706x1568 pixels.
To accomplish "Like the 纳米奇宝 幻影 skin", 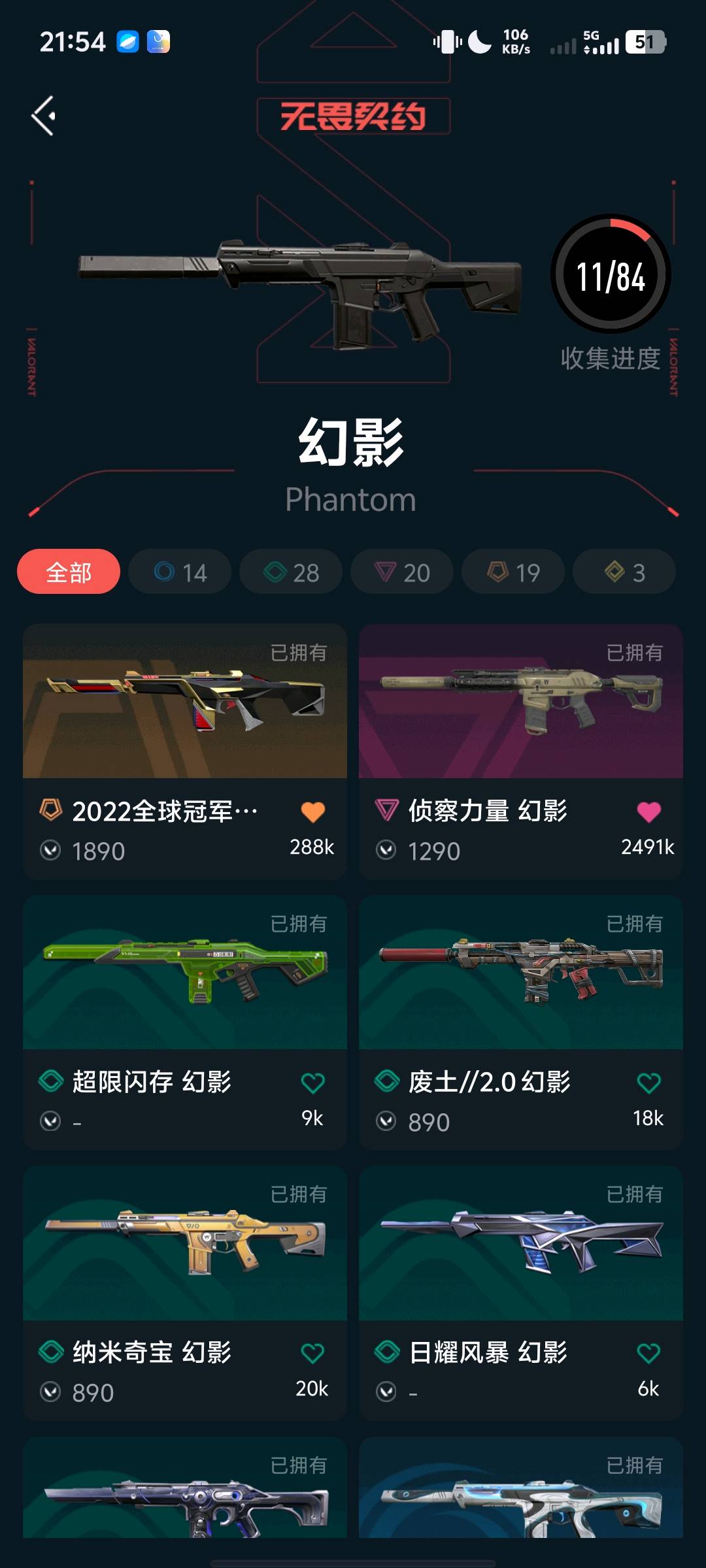I will 312,1353.
